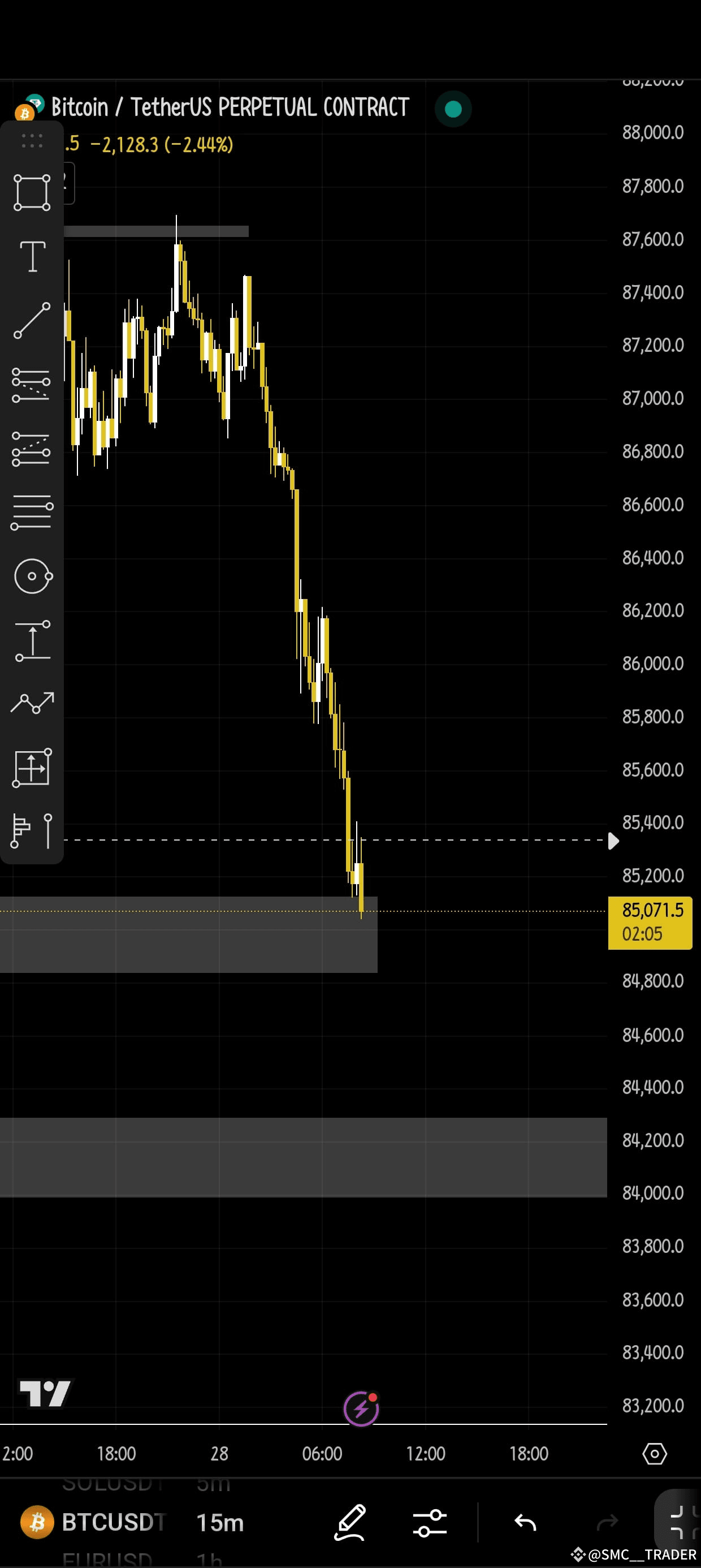Select the polyline pattern tool

click(32, 703)
